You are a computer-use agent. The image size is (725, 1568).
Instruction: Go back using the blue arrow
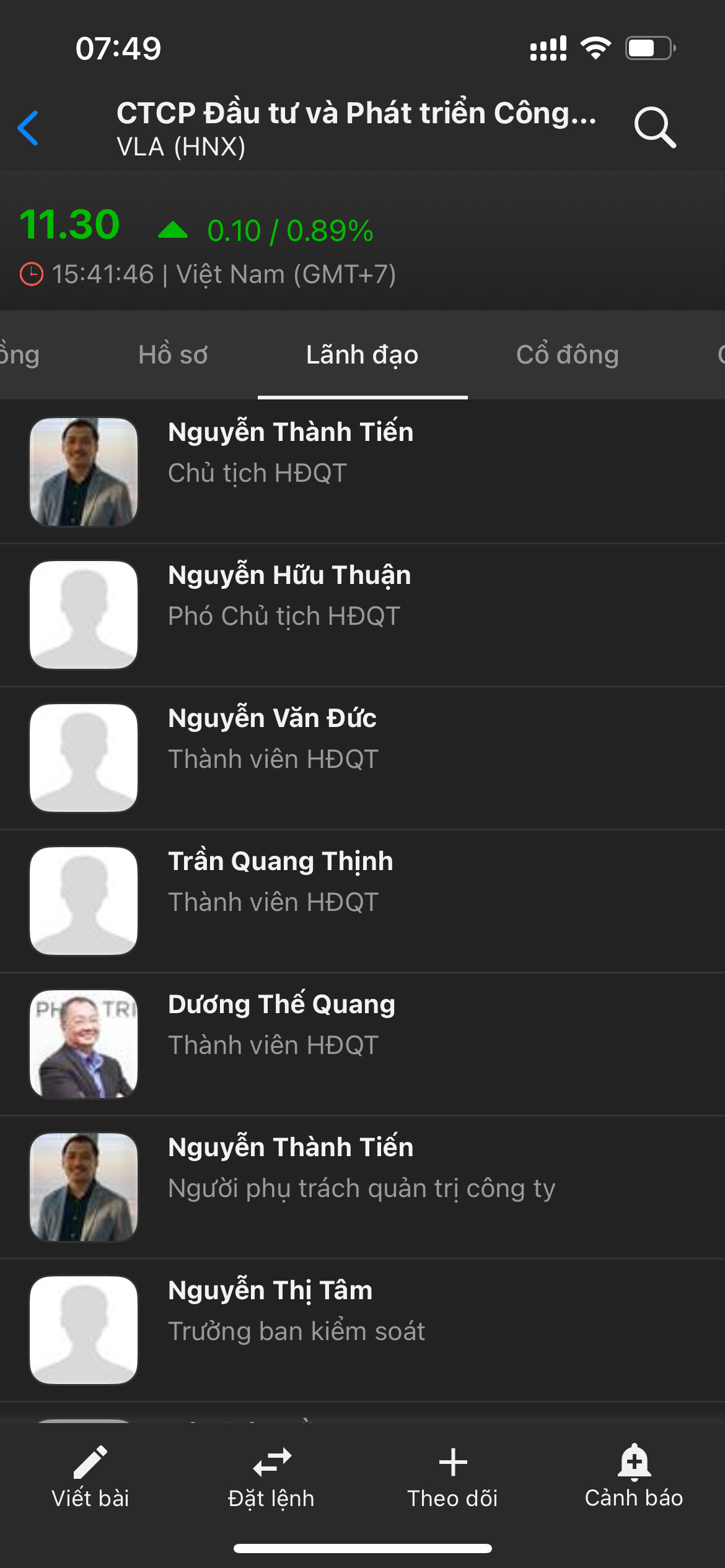pos(29,128)
